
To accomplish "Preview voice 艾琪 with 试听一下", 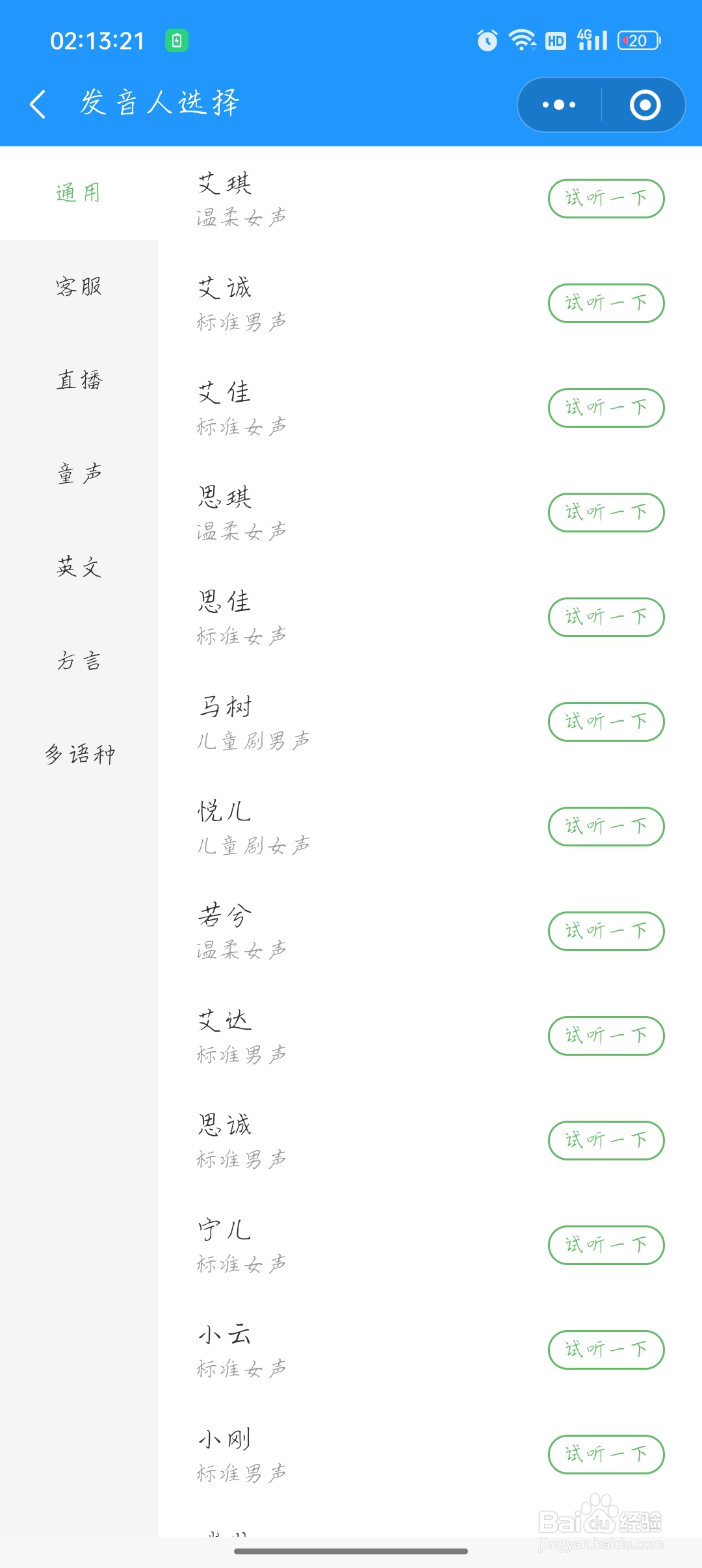I will [x=606, y=198].
